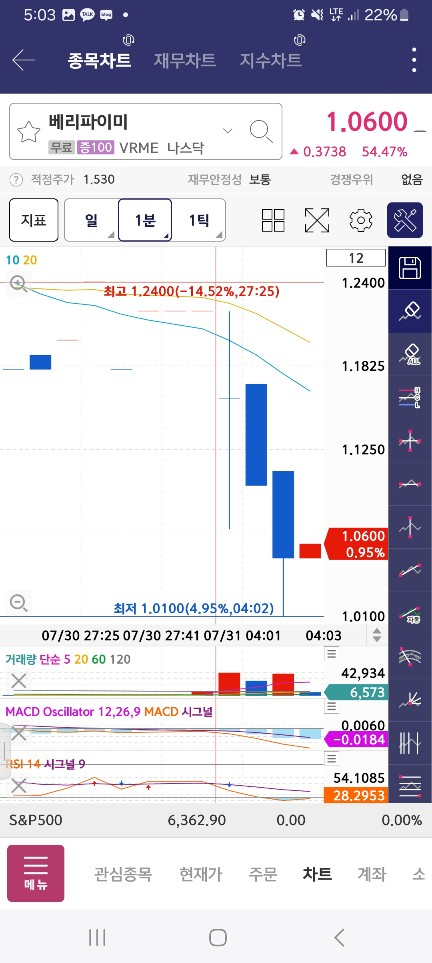Go back using the top-left arrow
Viewport: 432px width, 963px height.
tap(23, 60)
